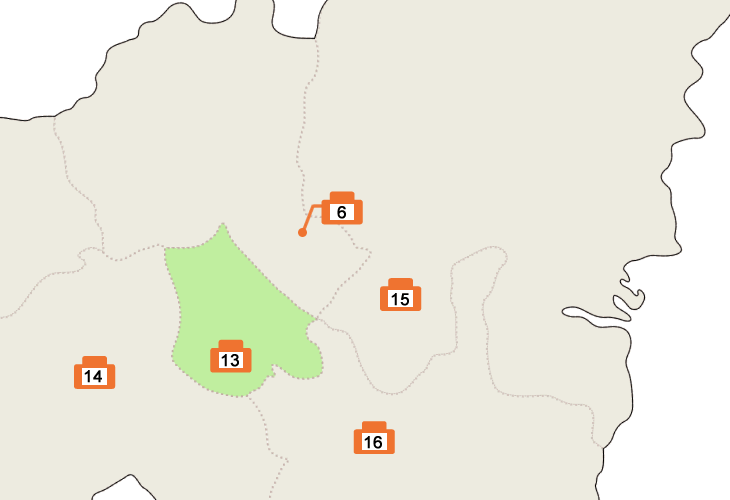Select marker 15 on the map

(x=400, y=297)
